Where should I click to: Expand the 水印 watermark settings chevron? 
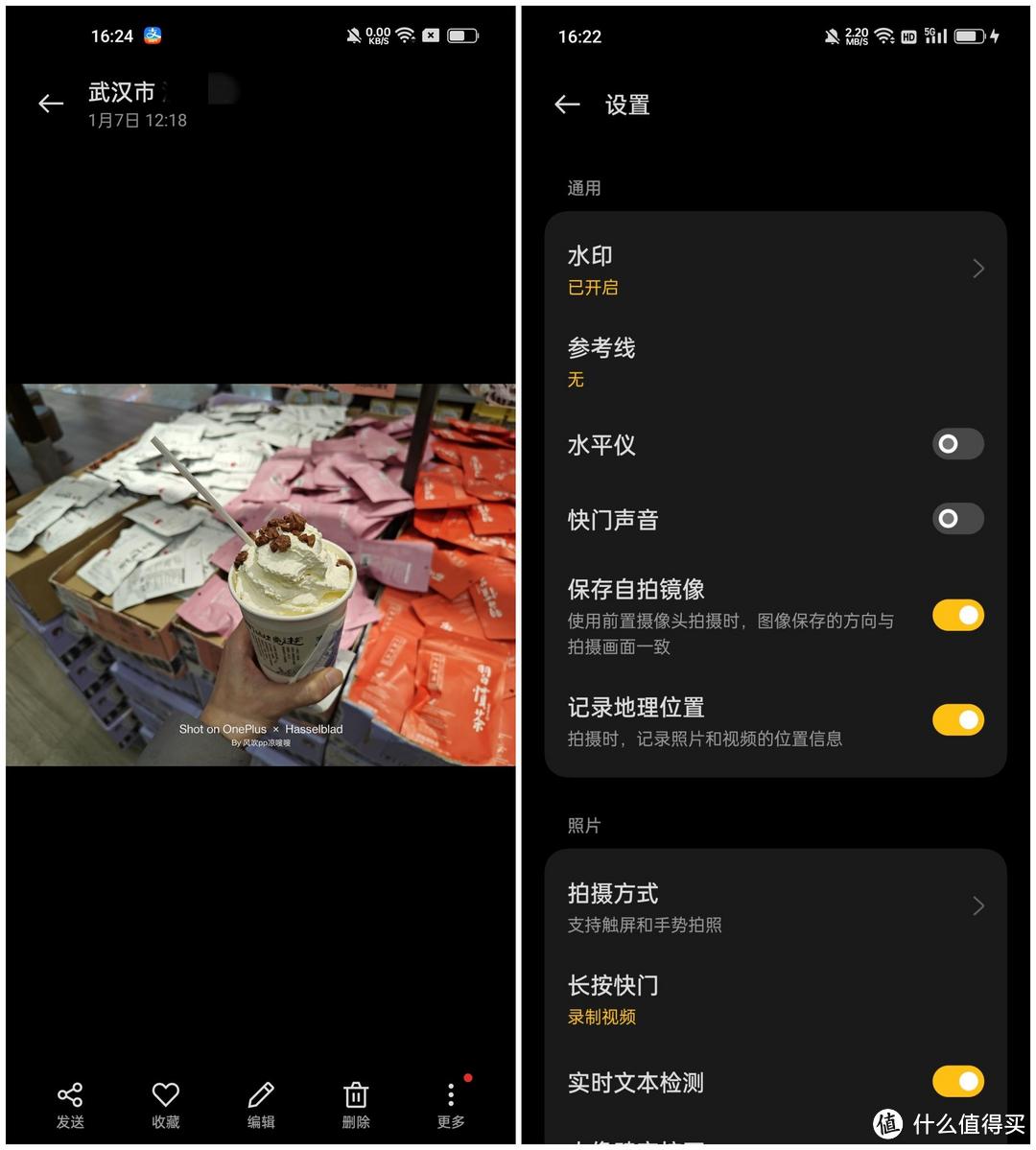coord(977,269)
